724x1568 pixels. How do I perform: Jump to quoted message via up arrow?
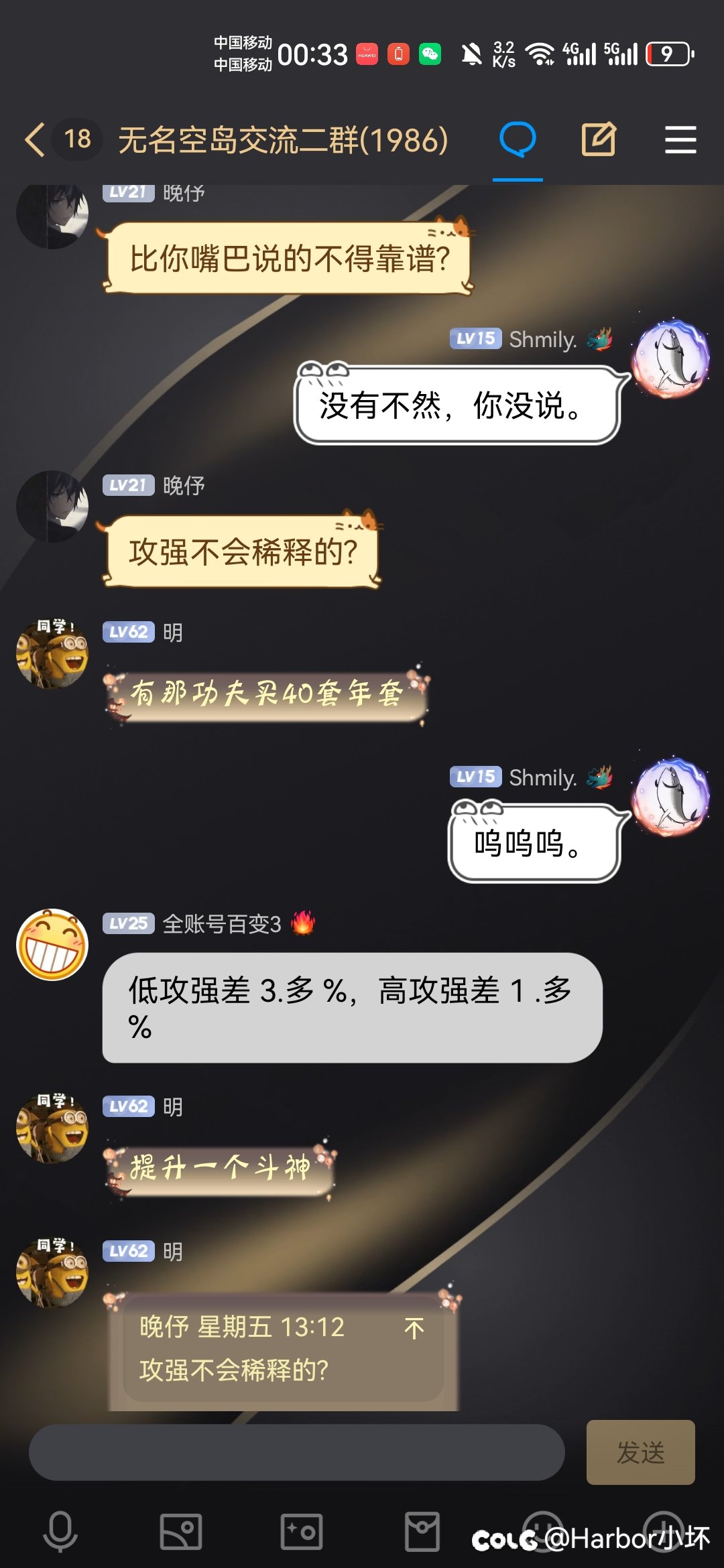(x=414, y=1328)
